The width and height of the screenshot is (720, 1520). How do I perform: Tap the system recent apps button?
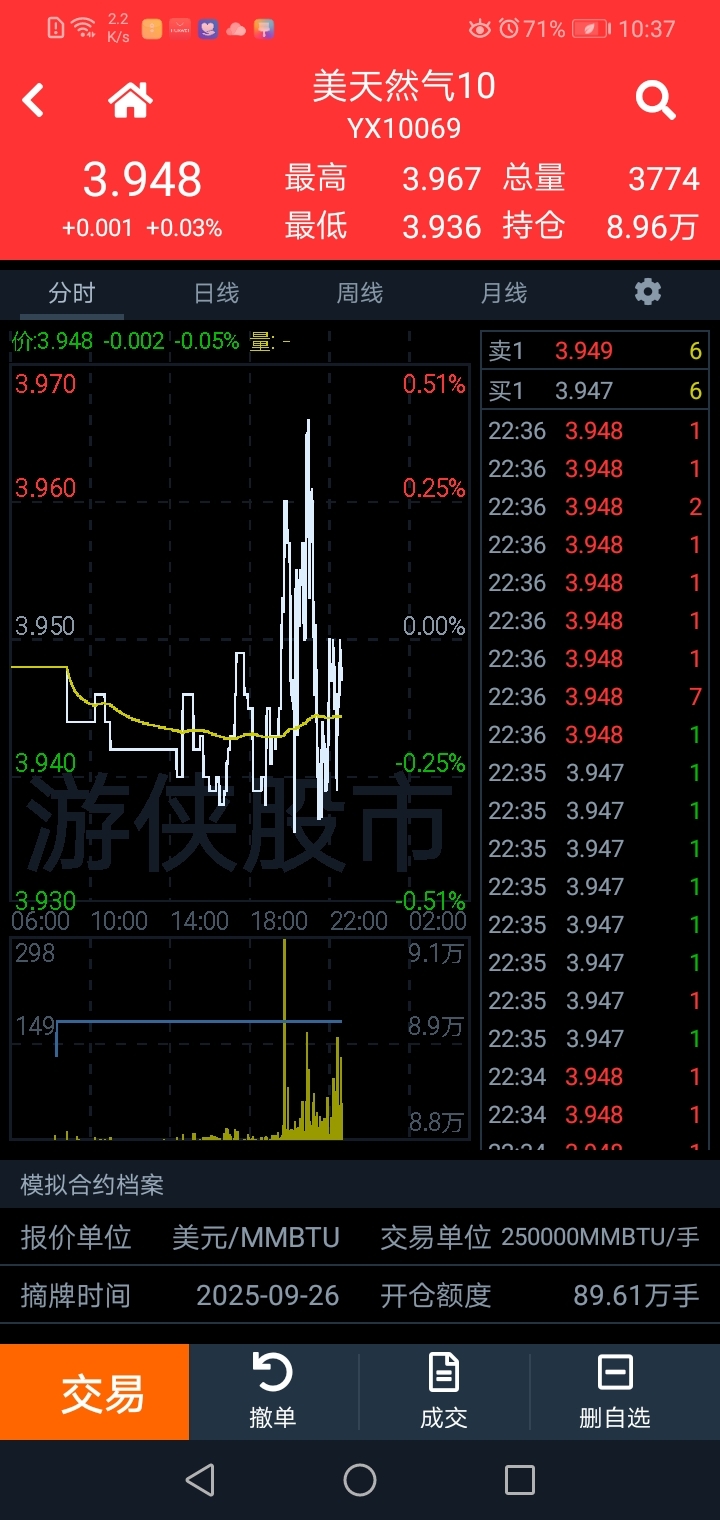coord(519,1480)
